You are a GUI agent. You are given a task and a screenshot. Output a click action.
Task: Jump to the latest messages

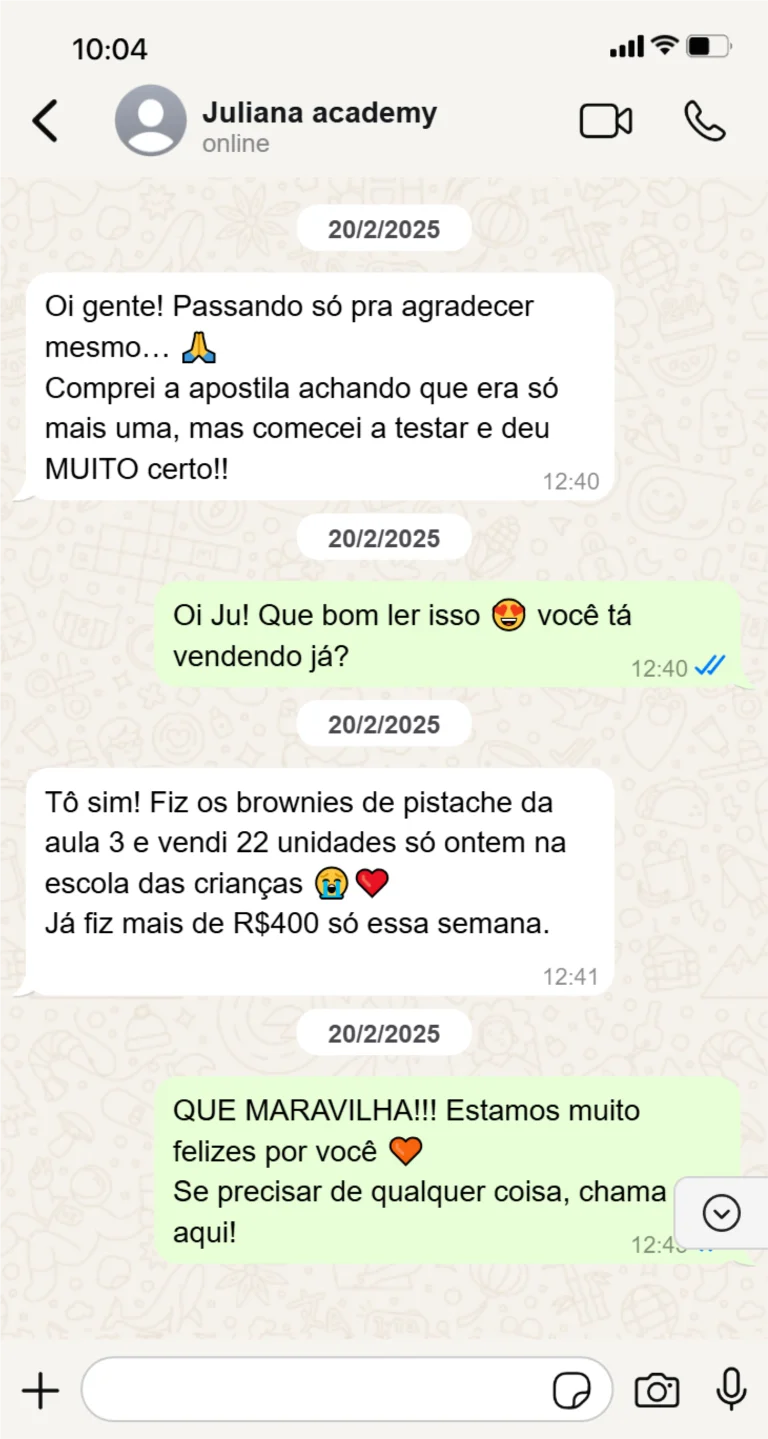(721, 1213)
